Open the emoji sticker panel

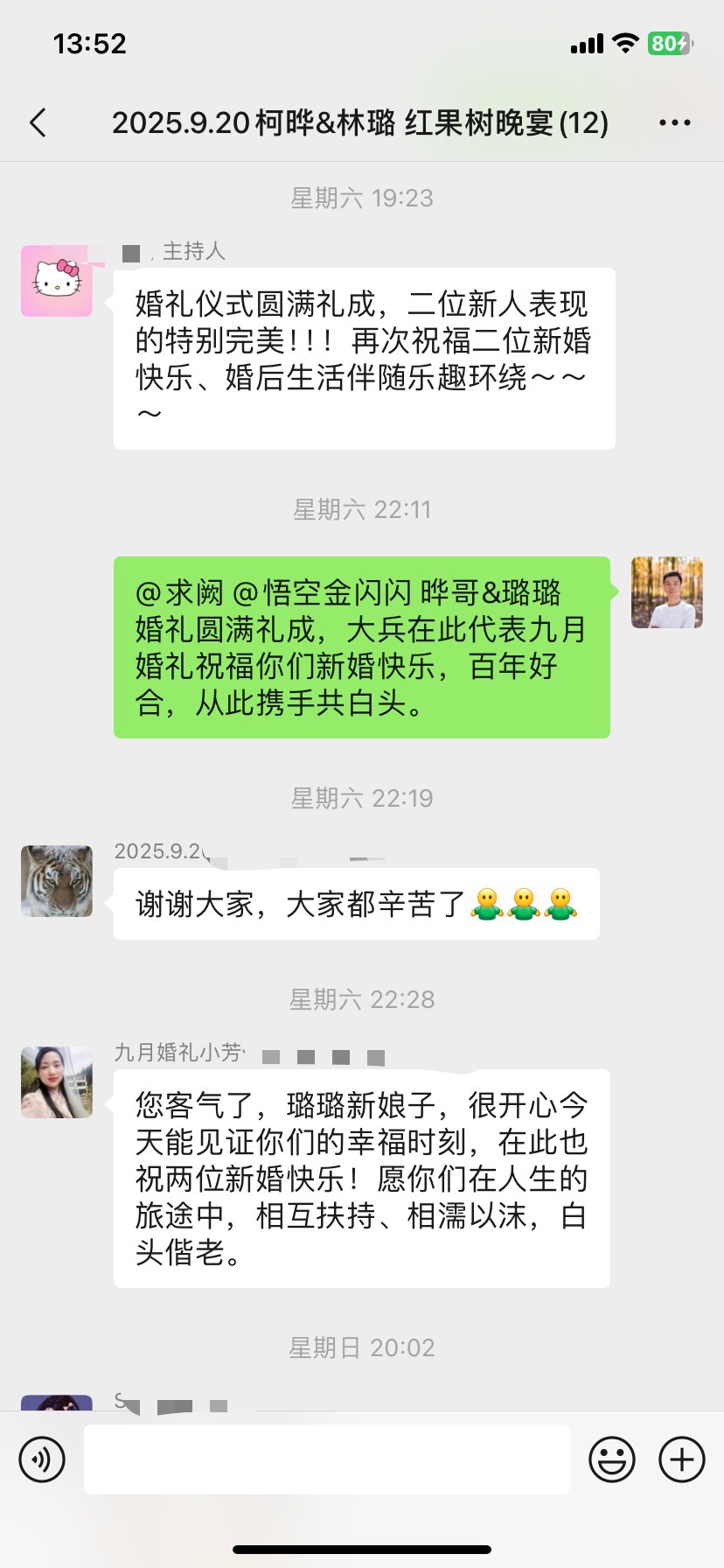point(612,1459)
